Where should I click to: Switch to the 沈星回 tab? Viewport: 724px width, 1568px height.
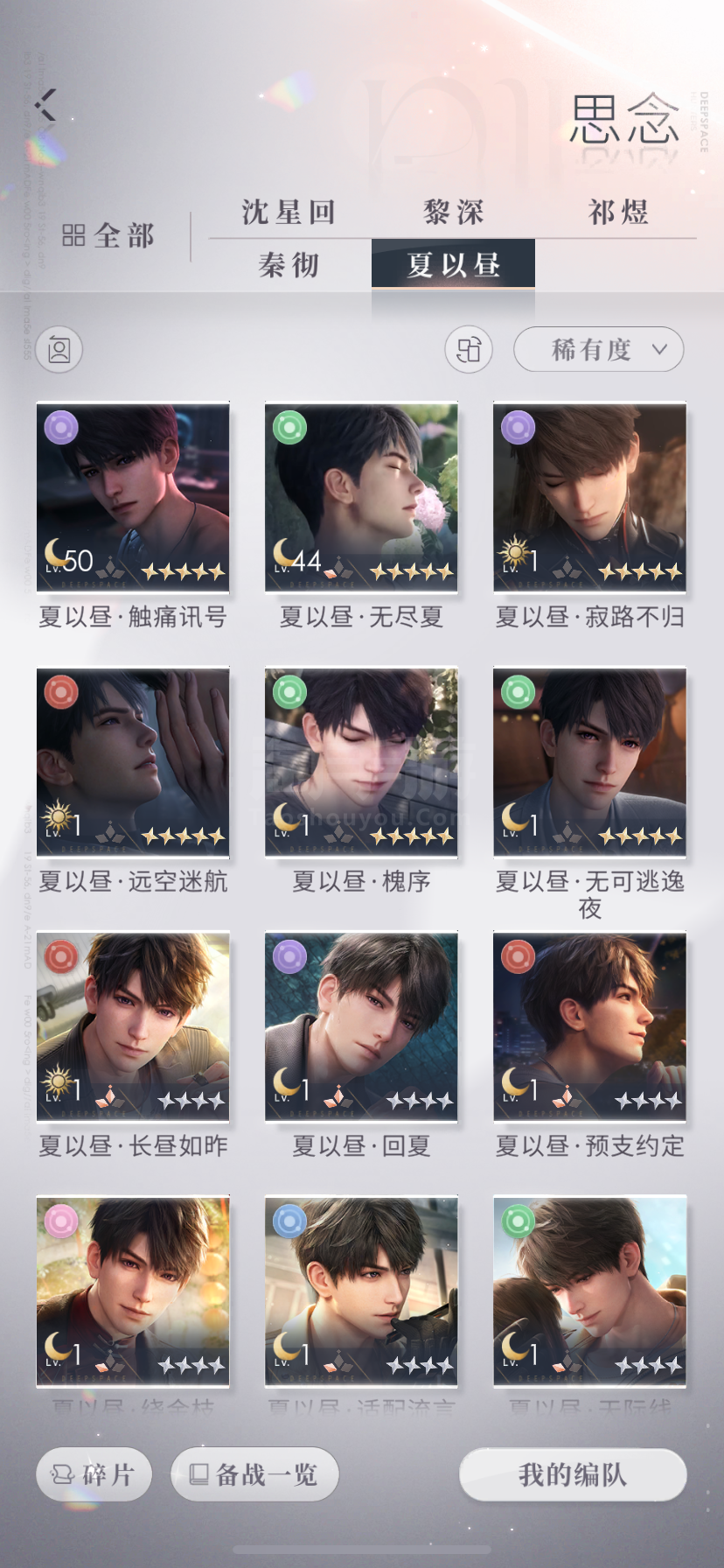point(289,213)
